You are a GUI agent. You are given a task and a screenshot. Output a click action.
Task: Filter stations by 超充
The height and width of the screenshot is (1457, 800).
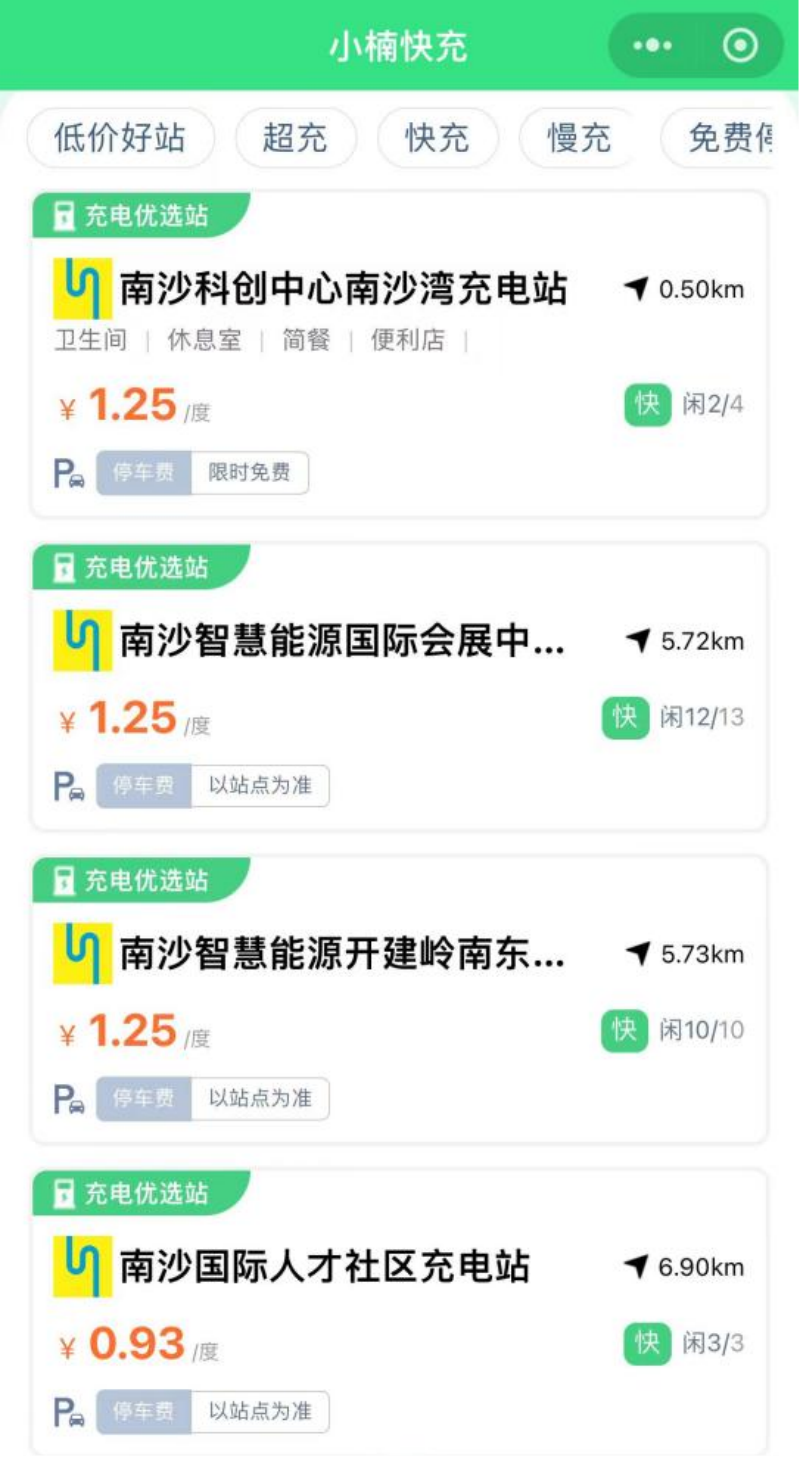click(x=295, y=138)
